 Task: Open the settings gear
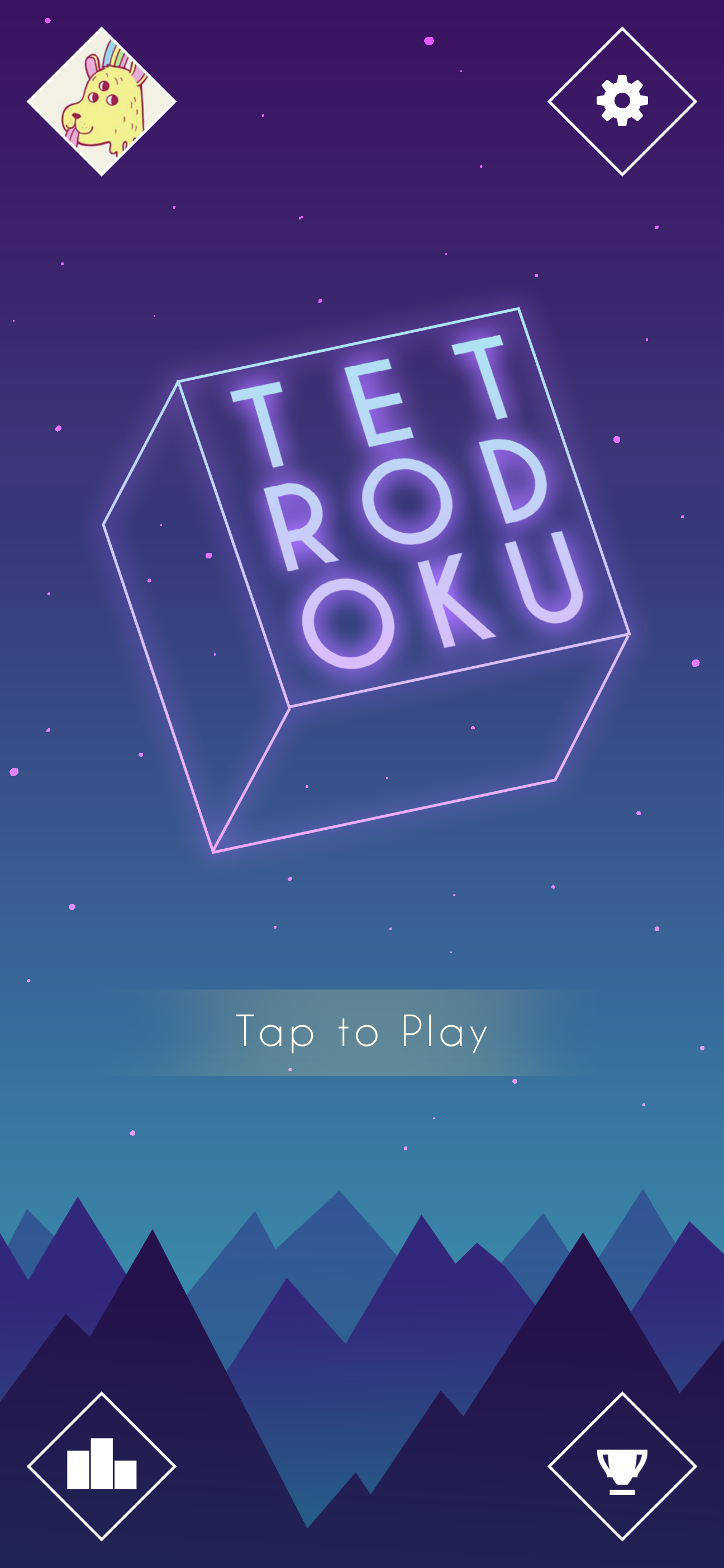point(622,101)
